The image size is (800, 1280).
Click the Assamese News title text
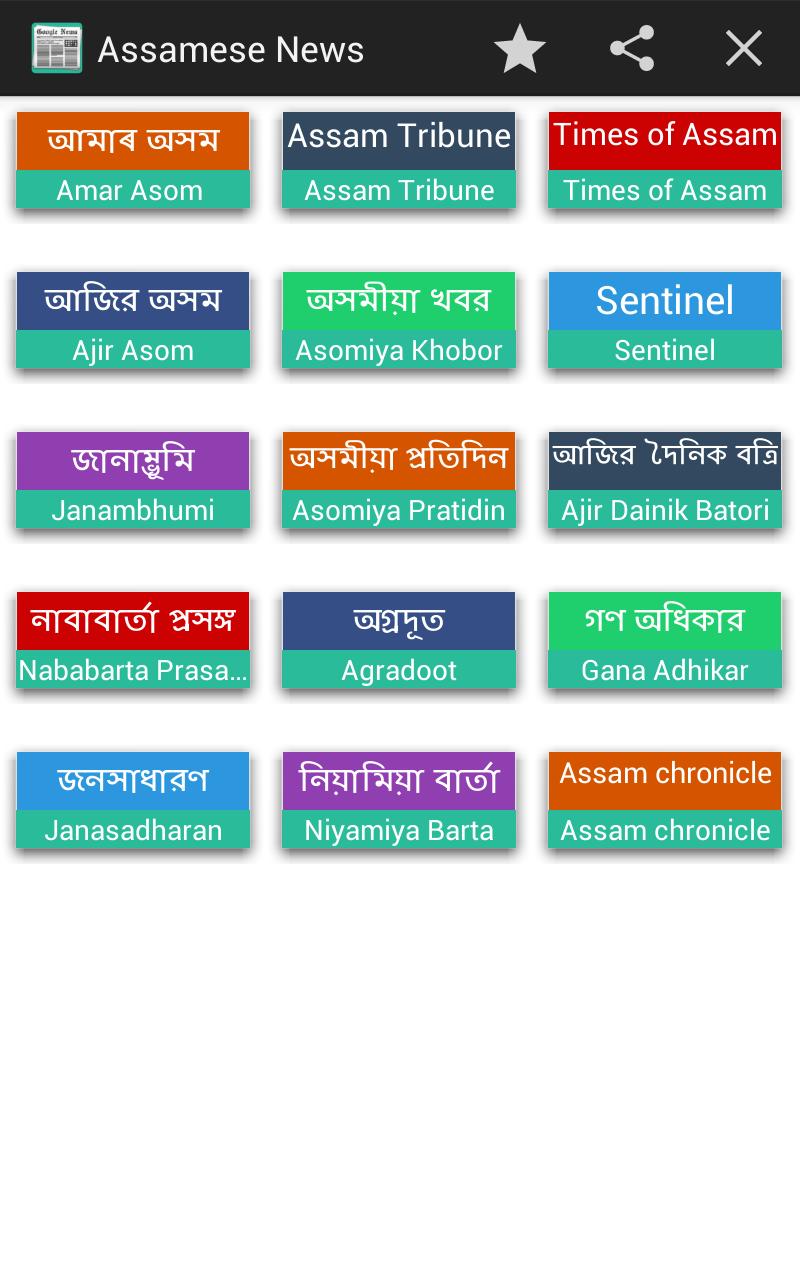pyautogui.click(x=230, y=47)
